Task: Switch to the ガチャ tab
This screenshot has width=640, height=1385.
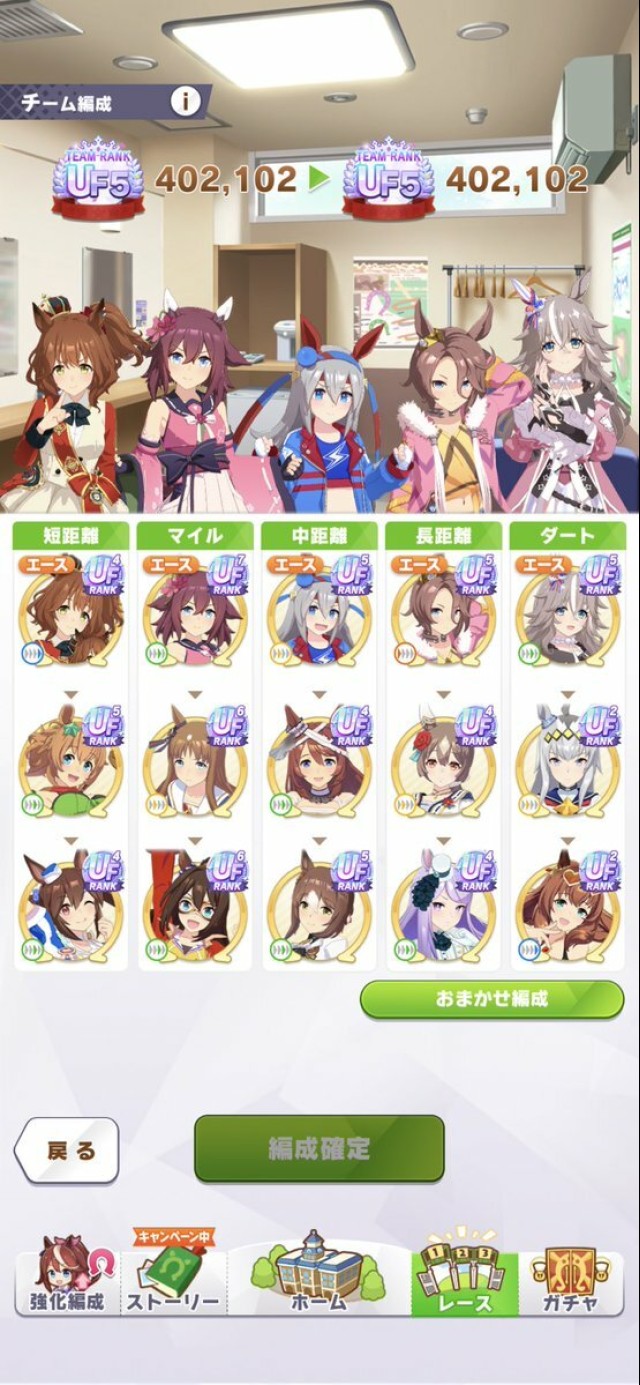Action: click(569, 1279)
